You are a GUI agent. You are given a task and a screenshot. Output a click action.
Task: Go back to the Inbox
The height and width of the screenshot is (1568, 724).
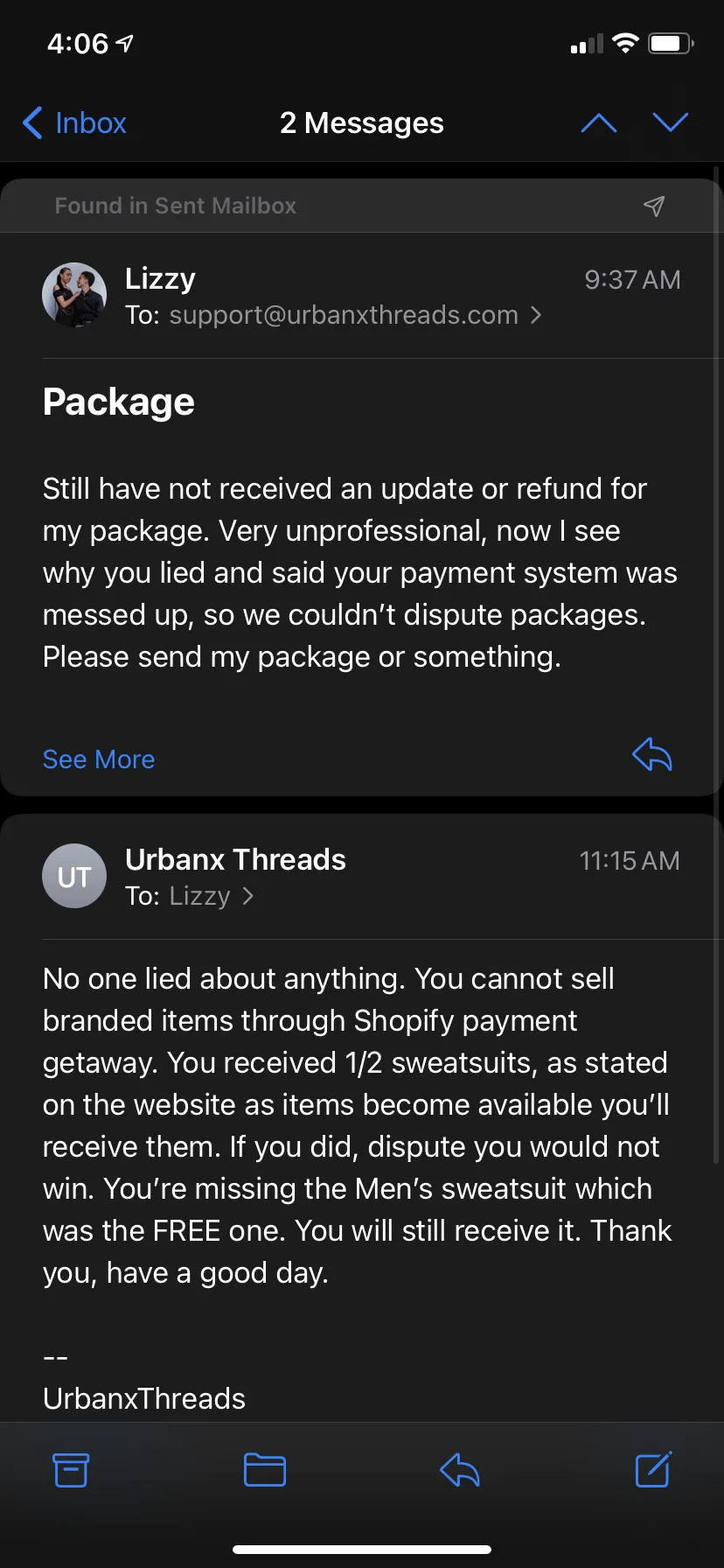(74, 123)
